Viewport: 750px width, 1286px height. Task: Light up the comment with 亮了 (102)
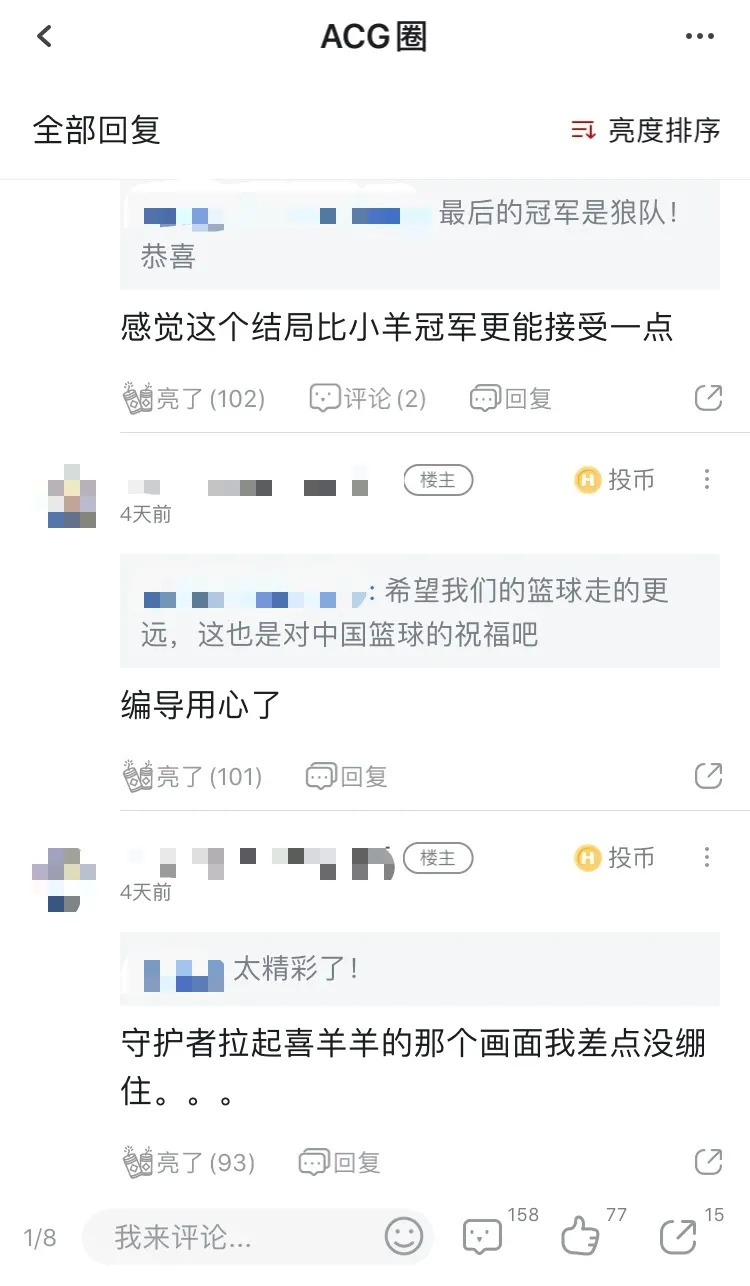[193, 398]
